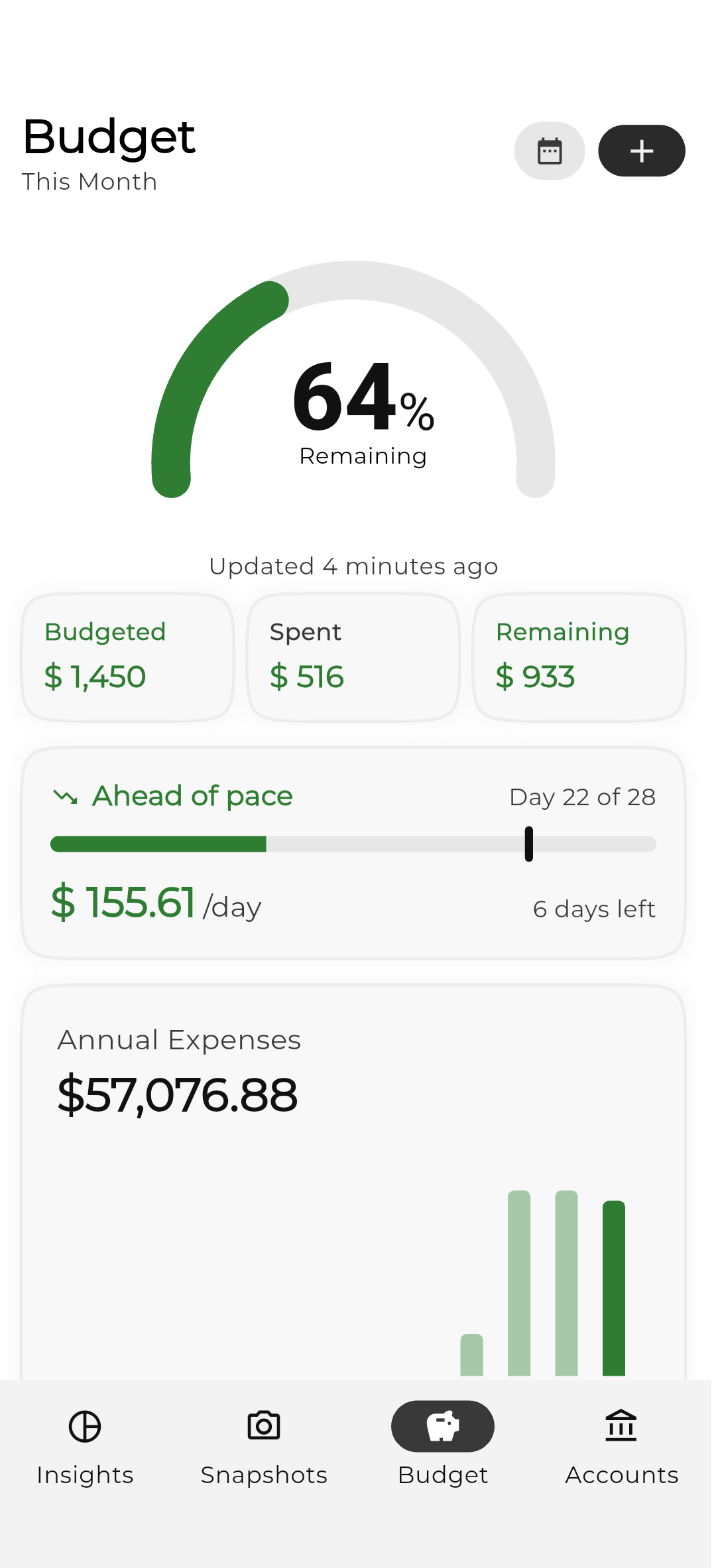The height and width of the screenshot is (1568, 716).
Task: Switch to the Insights tab
Action: [84, 1449]
